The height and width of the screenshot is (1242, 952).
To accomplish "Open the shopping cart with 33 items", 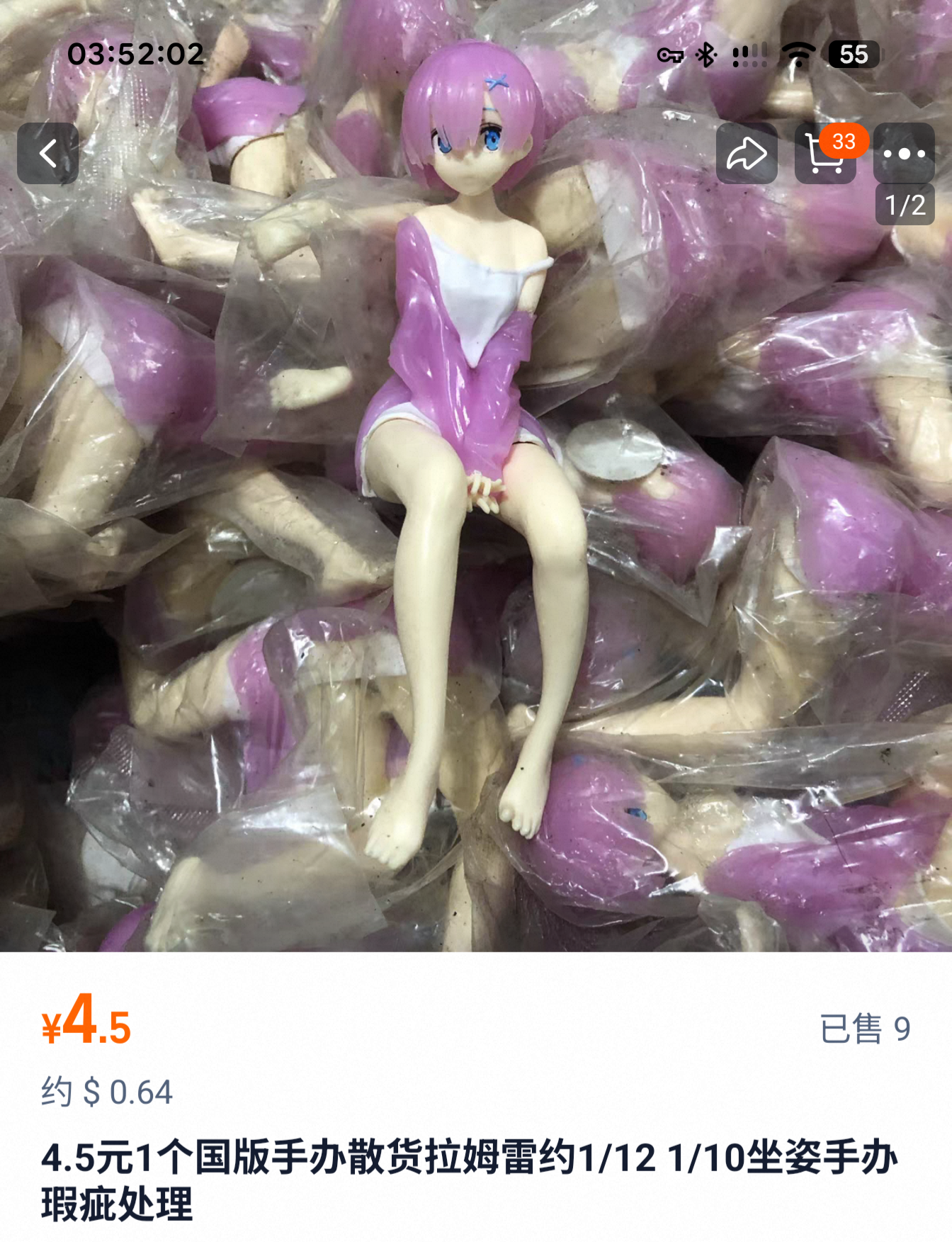I will 825,154.
